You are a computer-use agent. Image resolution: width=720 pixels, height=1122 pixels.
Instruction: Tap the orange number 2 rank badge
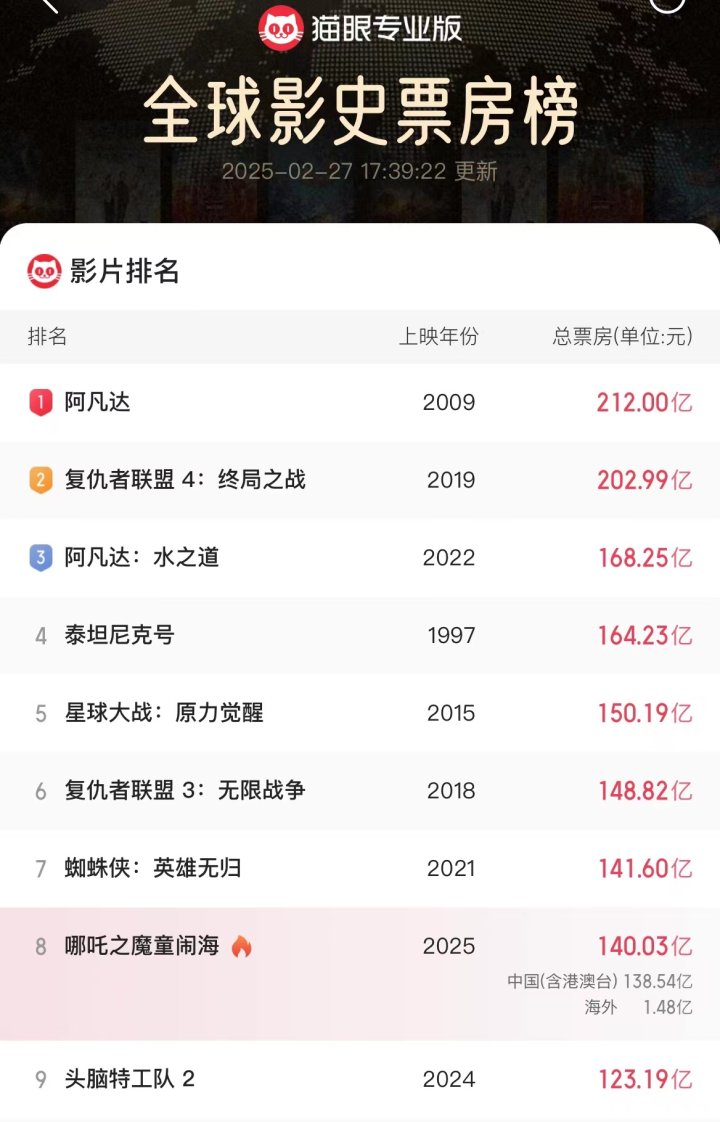tap(41, 480)
